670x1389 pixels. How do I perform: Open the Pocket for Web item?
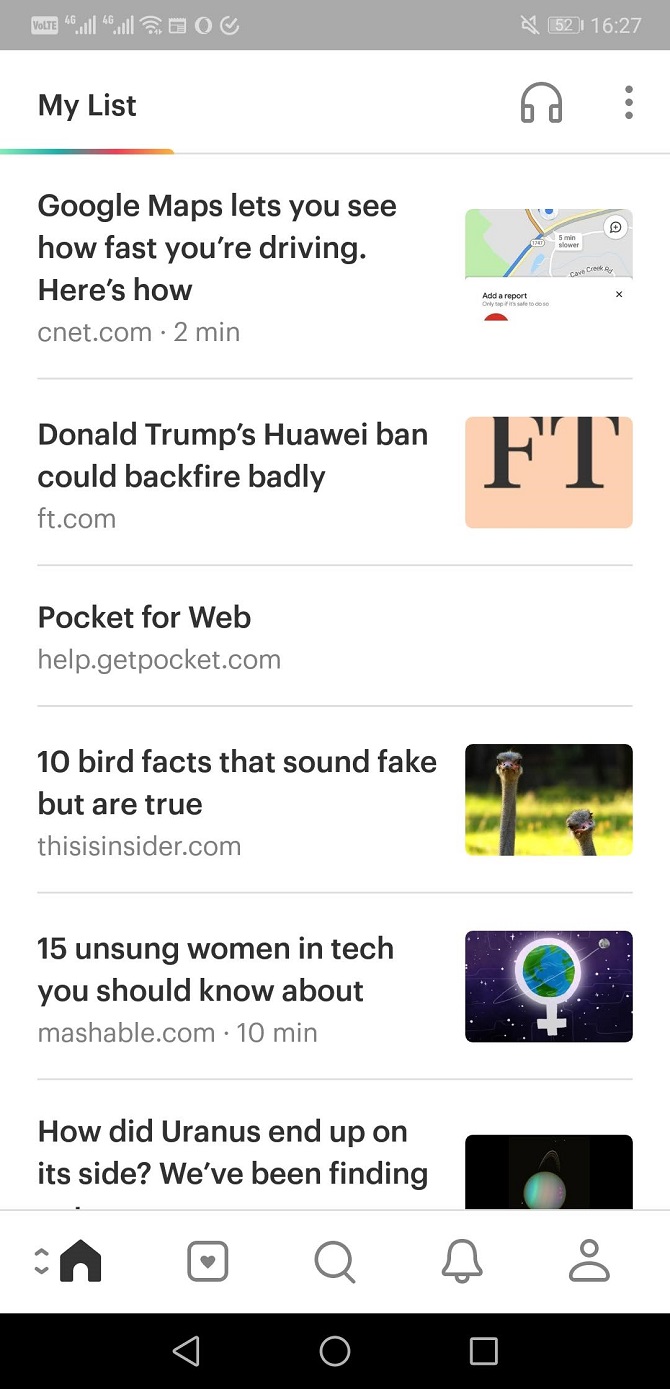click(x=144, y=617)
